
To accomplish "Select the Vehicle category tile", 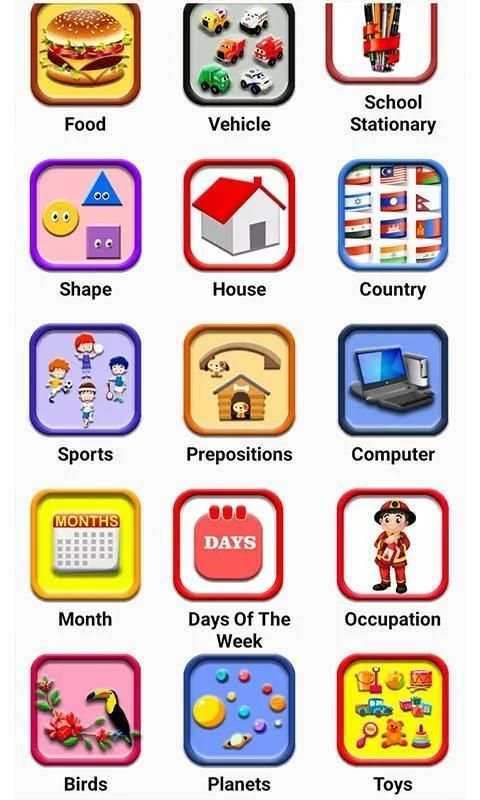I will pos(239,54).
